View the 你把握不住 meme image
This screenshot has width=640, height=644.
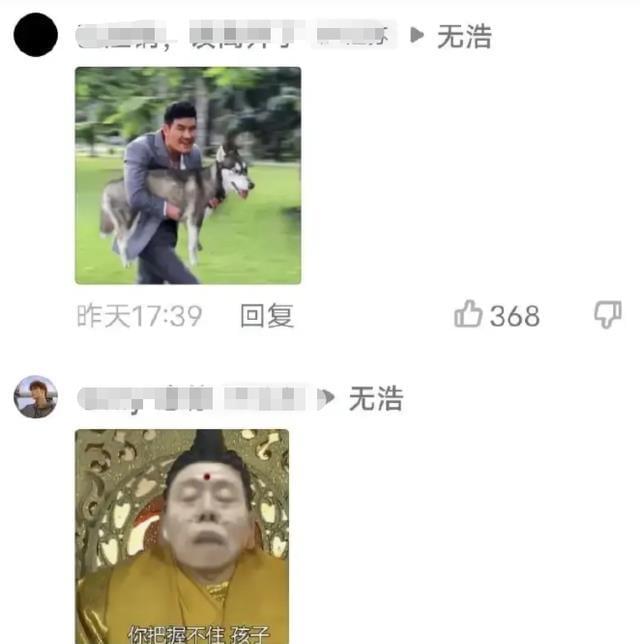[x=182, y=536]
